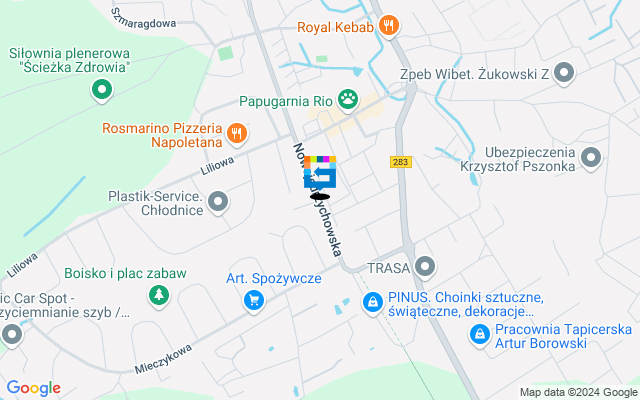Open the Car Spot window tinting marker
This screenshot has height=400, width=640.
(11, 333)
